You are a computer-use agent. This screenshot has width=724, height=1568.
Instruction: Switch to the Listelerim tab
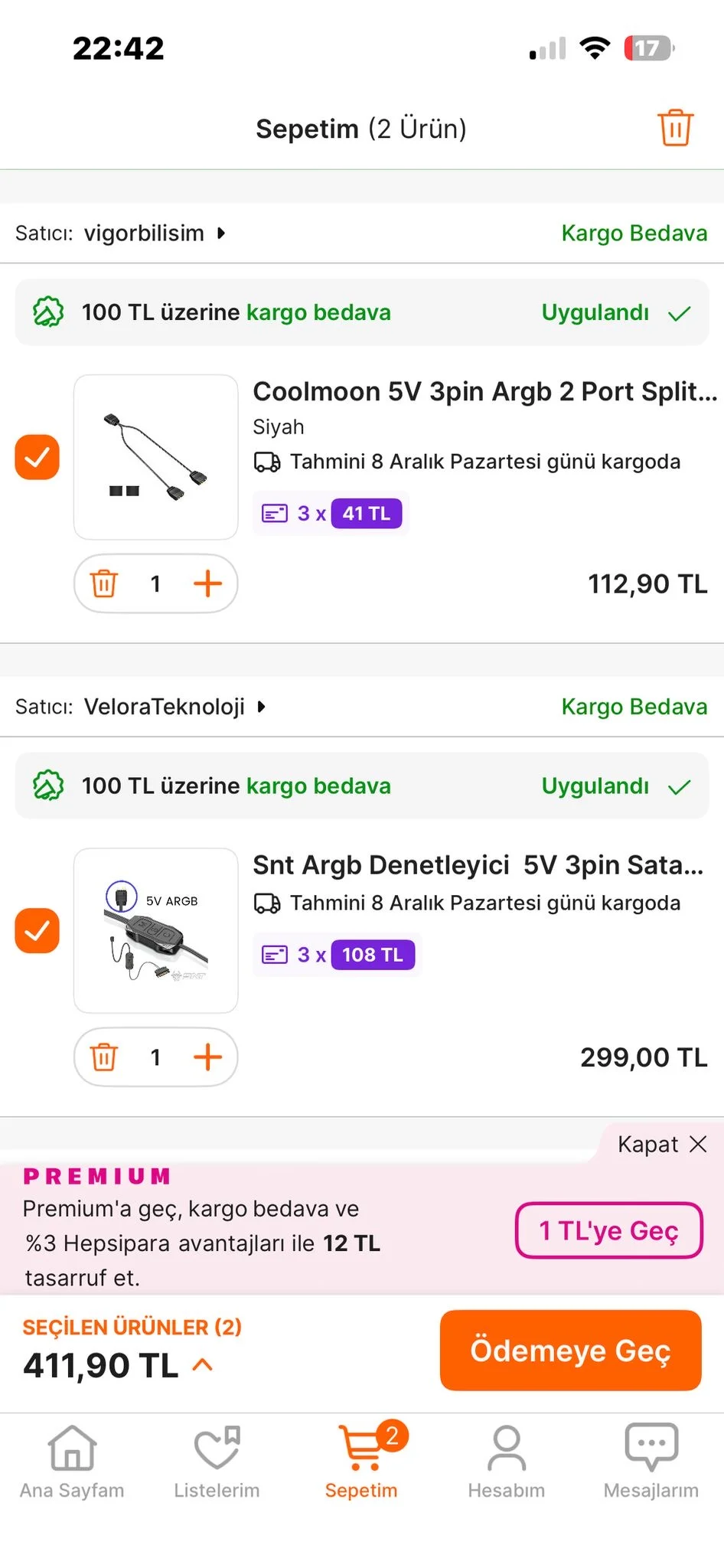[x=217, y=1461]
